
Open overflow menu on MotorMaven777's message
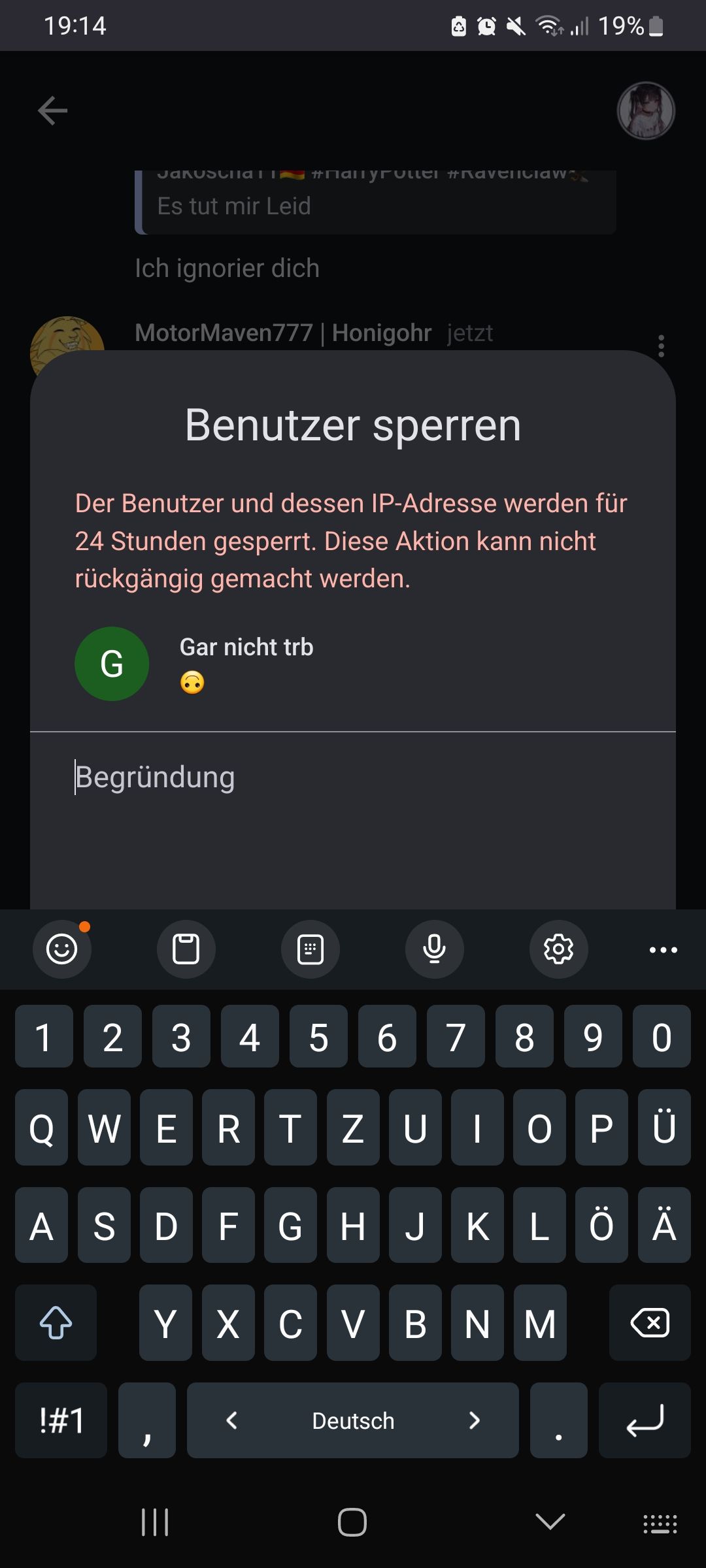point(662,346)
